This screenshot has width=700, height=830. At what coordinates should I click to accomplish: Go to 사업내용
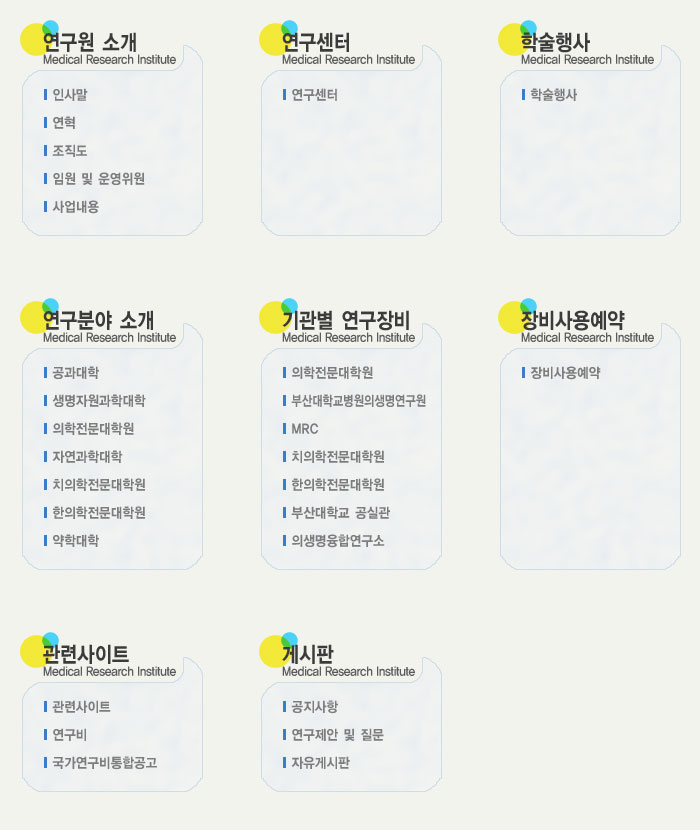[76, 207]
